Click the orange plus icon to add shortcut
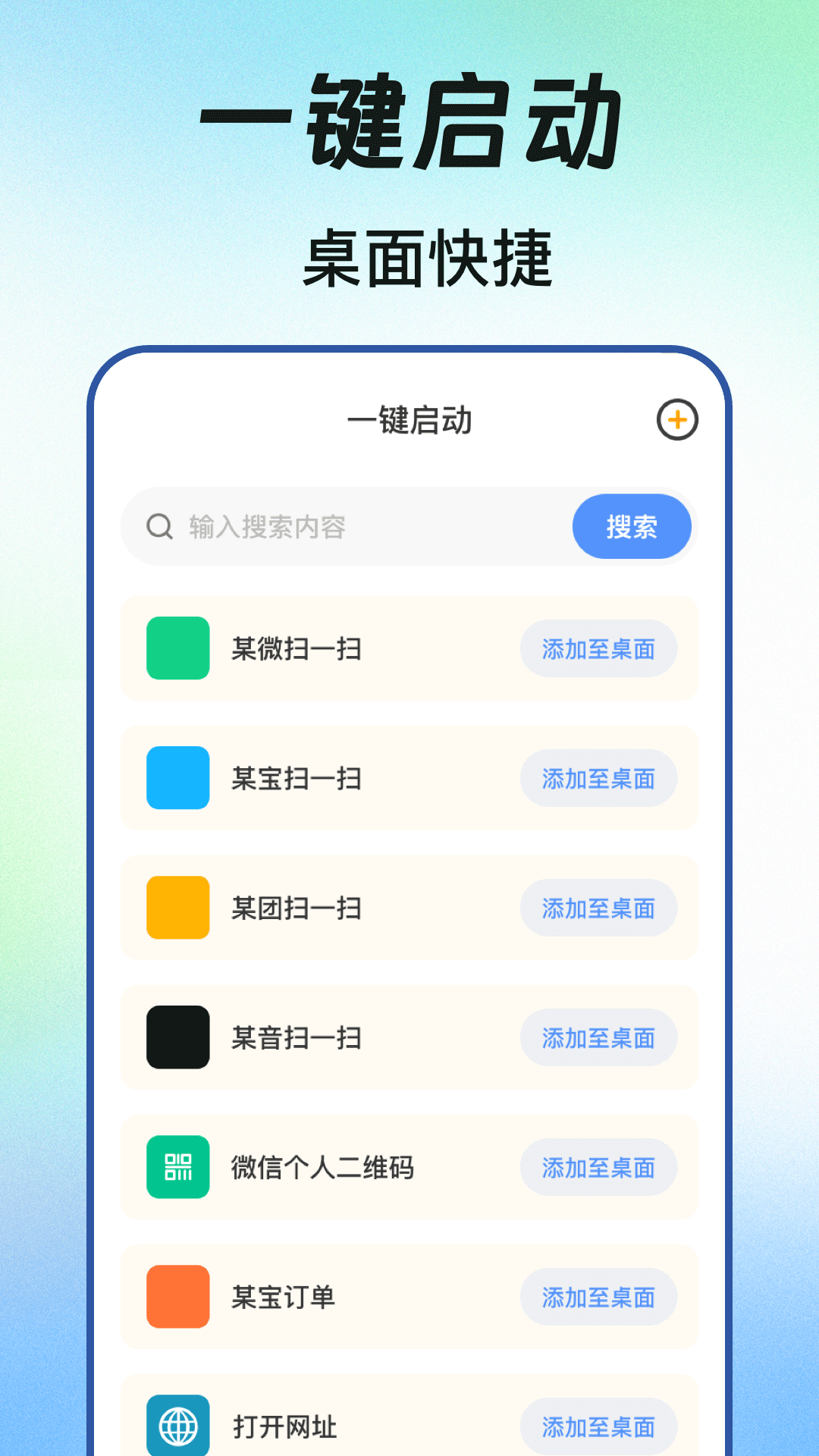The height and width of the screenshot is (1456, 819). [679, 419]
